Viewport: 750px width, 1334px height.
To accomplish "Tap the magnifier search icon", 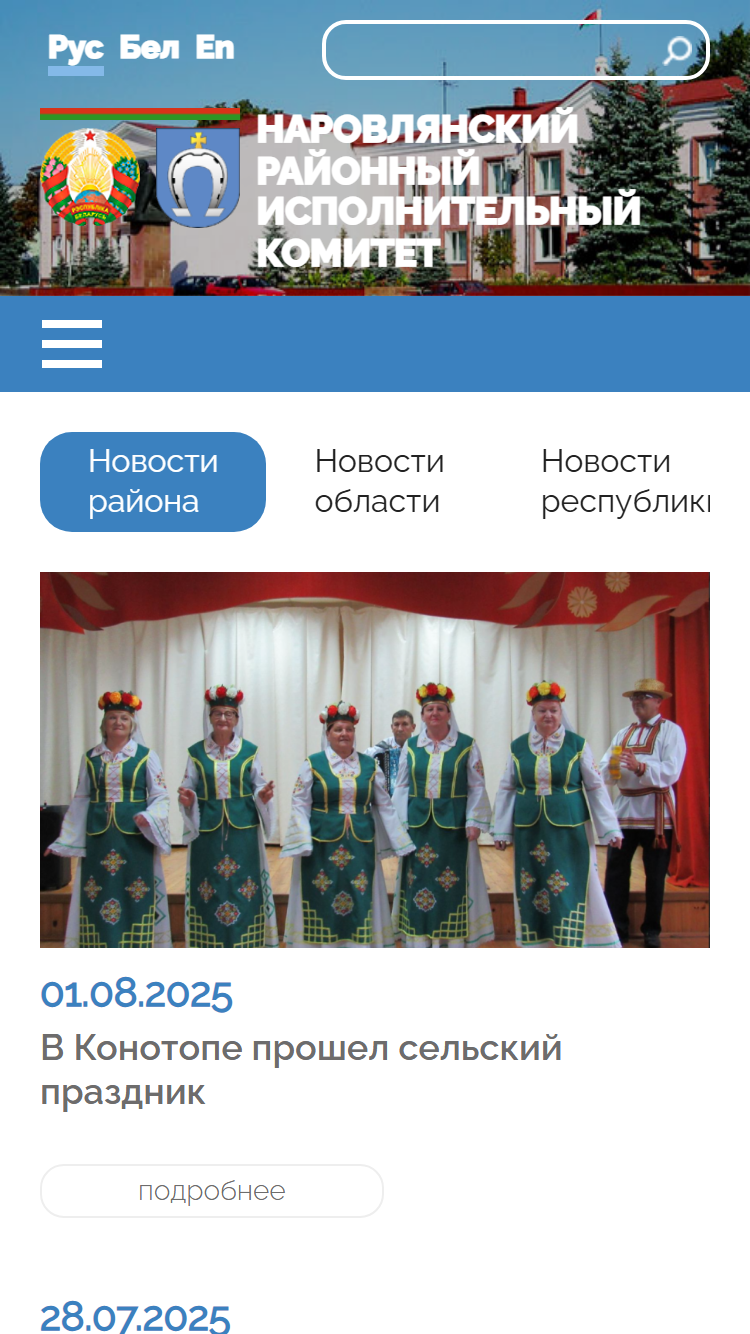I will pos(677,50).
